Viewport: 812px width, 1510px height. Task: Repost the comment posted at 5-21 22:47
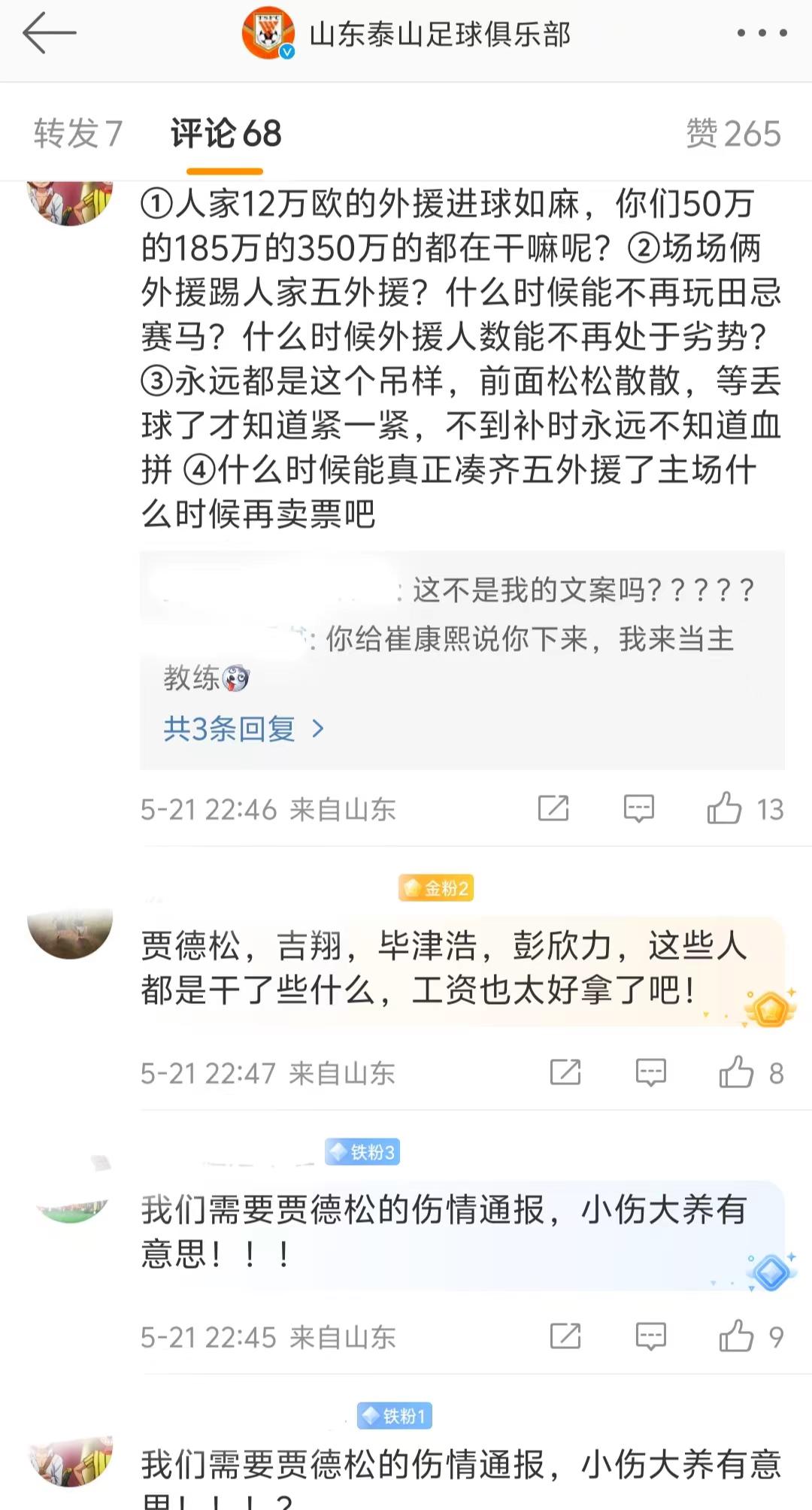click(x=565, y=1073)
